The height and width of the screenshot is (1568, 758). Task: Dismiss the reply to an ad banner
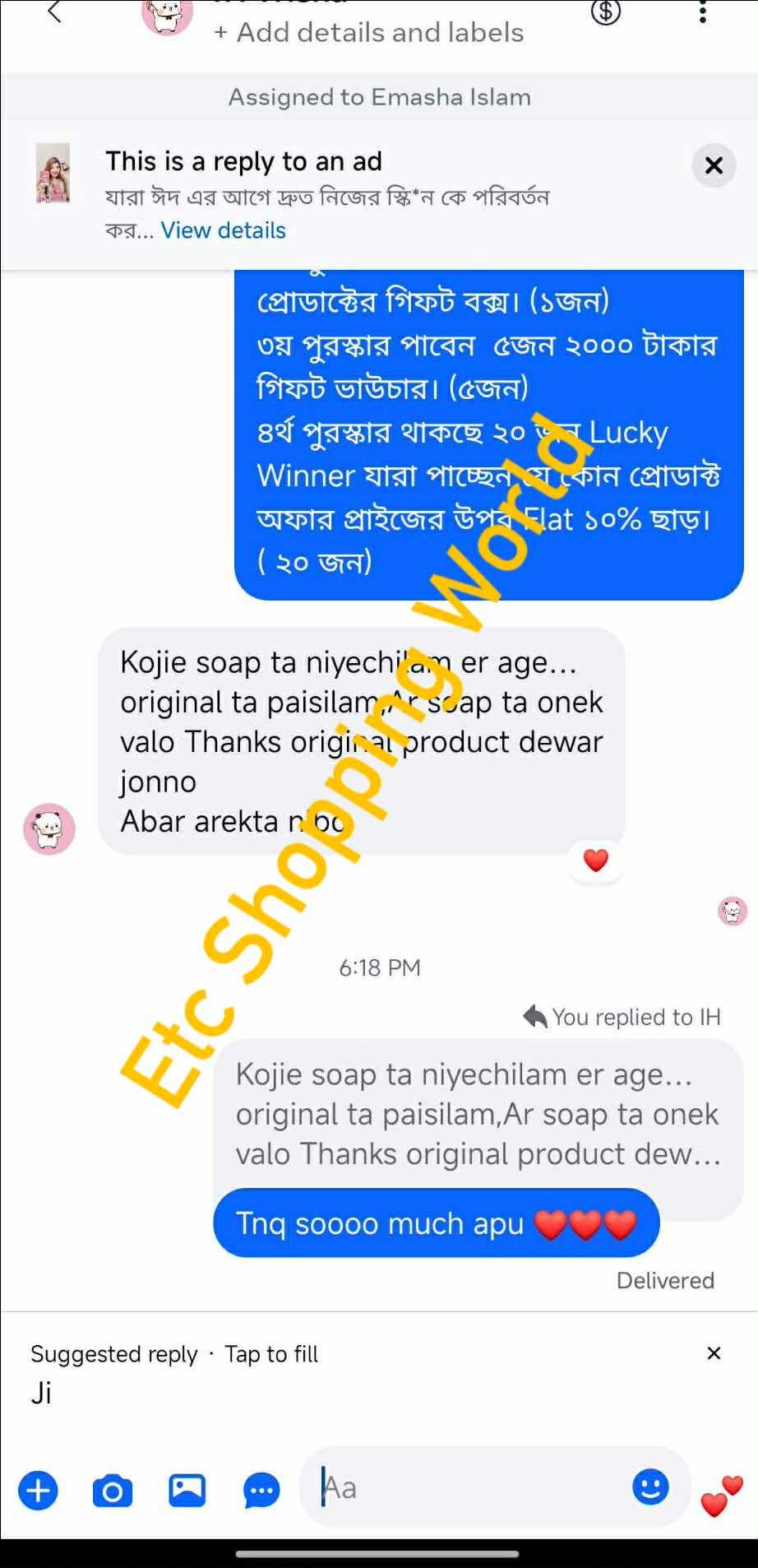[x=714, y=165]
